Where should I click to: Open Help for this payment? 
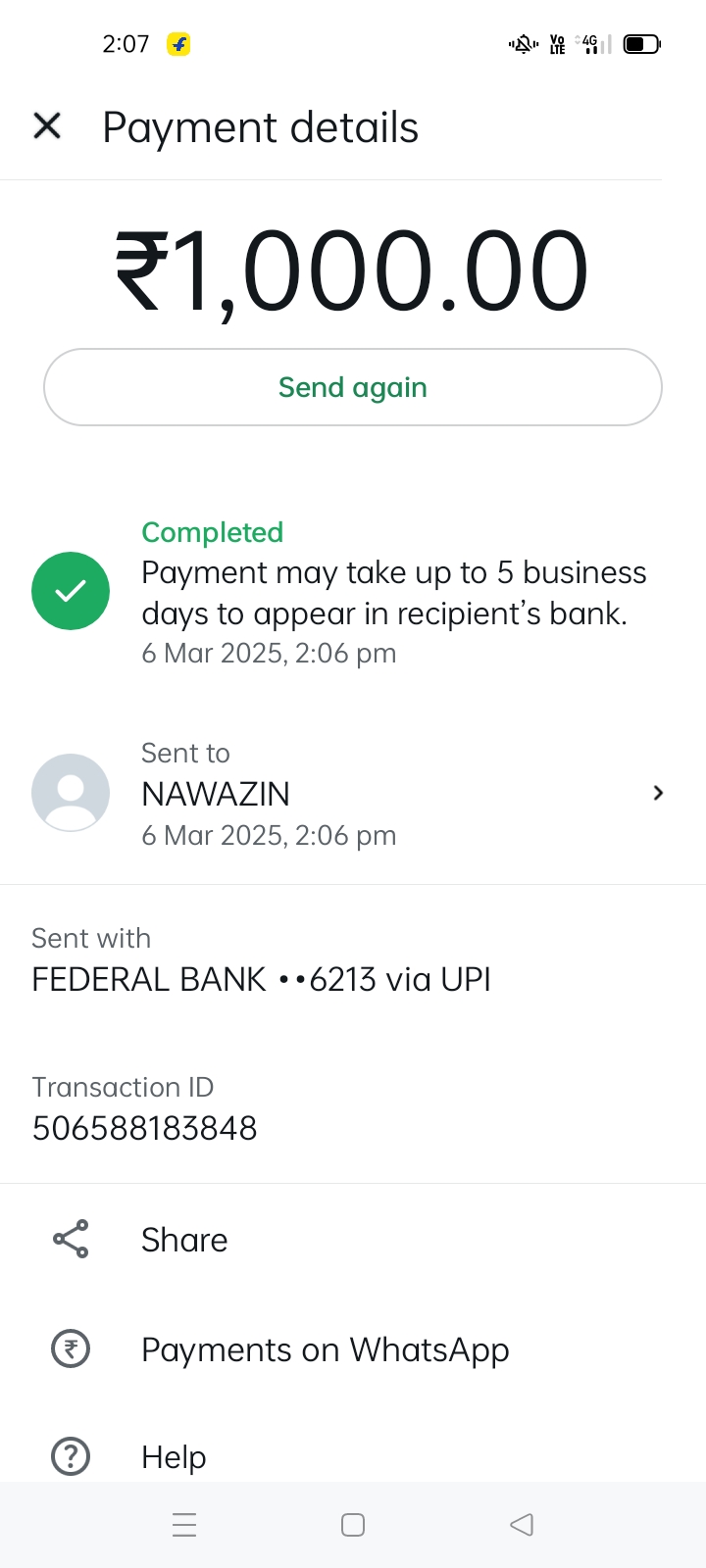174,1456
